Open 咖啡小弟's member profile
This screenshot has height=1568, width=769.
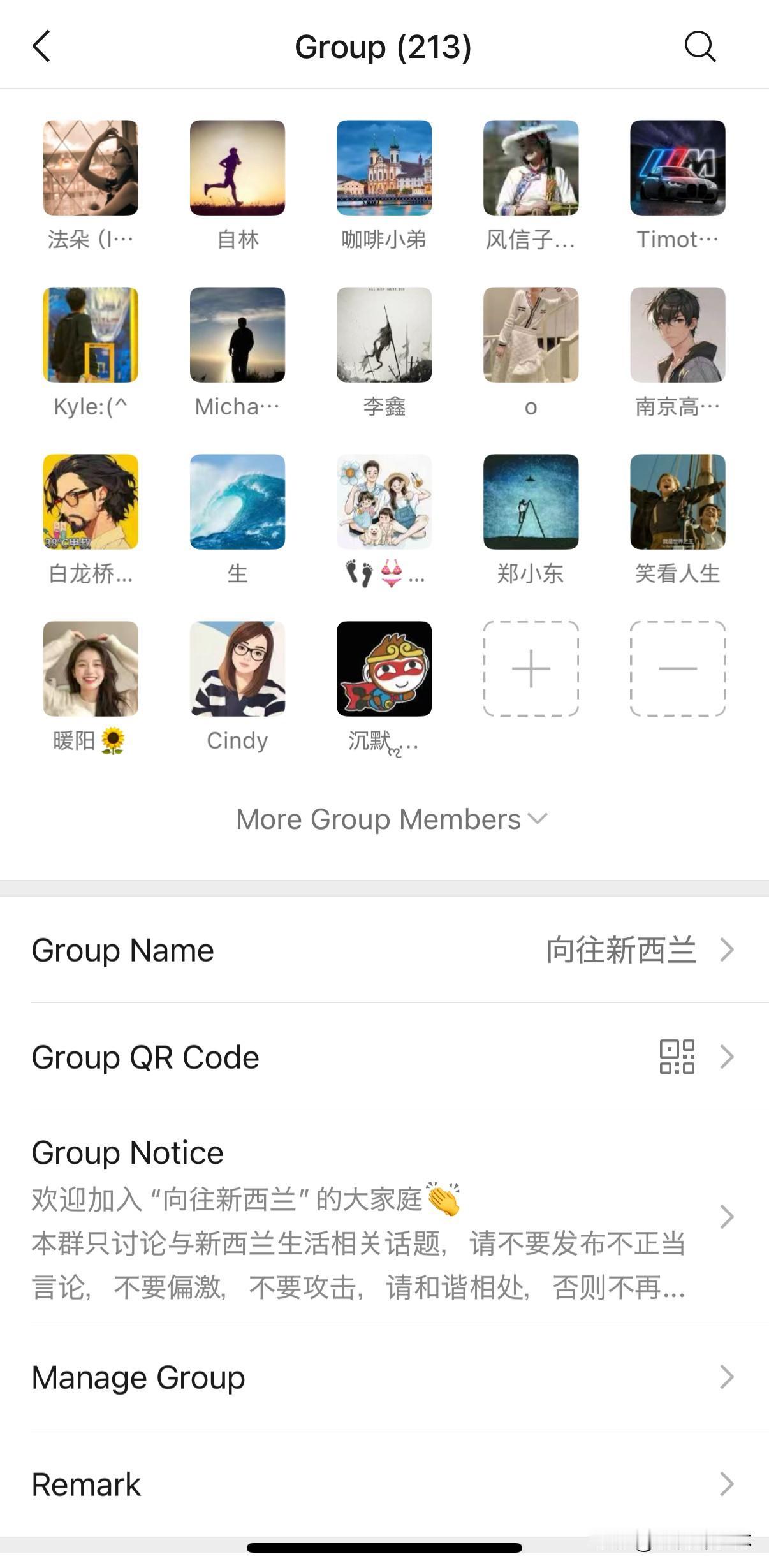[384, 168]
